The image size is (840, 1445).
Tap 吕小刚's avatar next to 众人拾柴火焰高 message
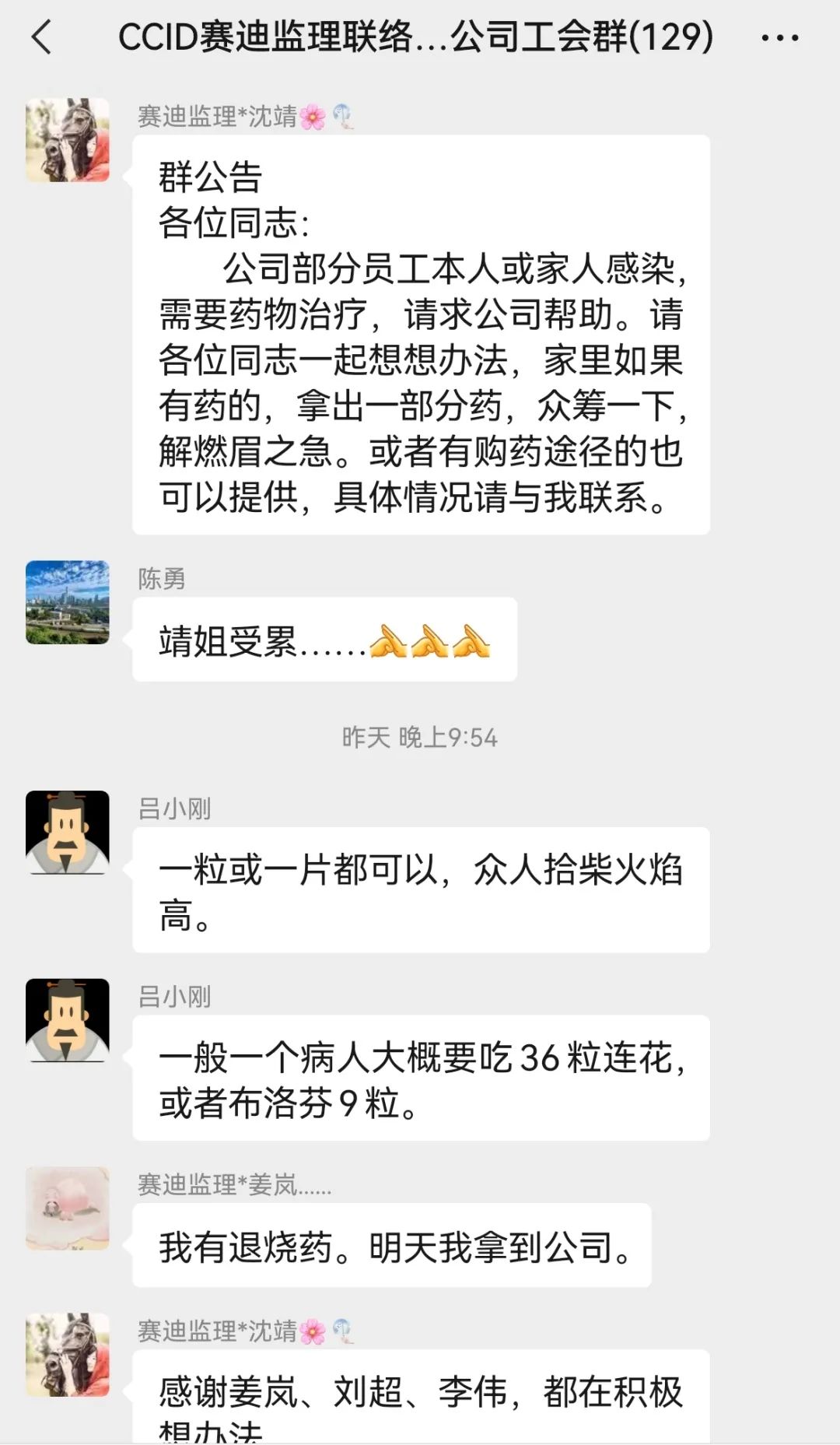68,833
